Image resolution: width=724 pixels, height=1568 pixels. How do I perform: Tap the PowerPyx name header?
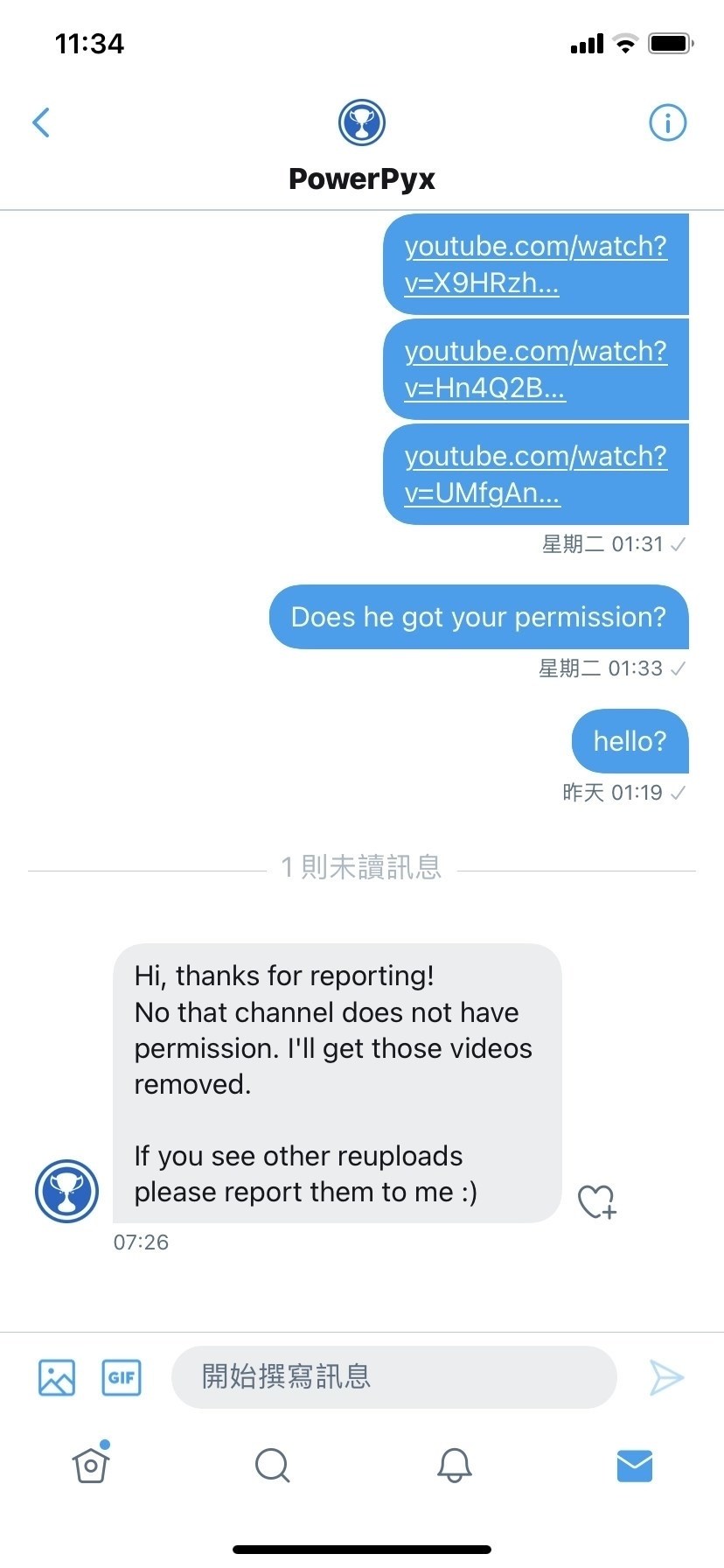click(x=361, y=178)
